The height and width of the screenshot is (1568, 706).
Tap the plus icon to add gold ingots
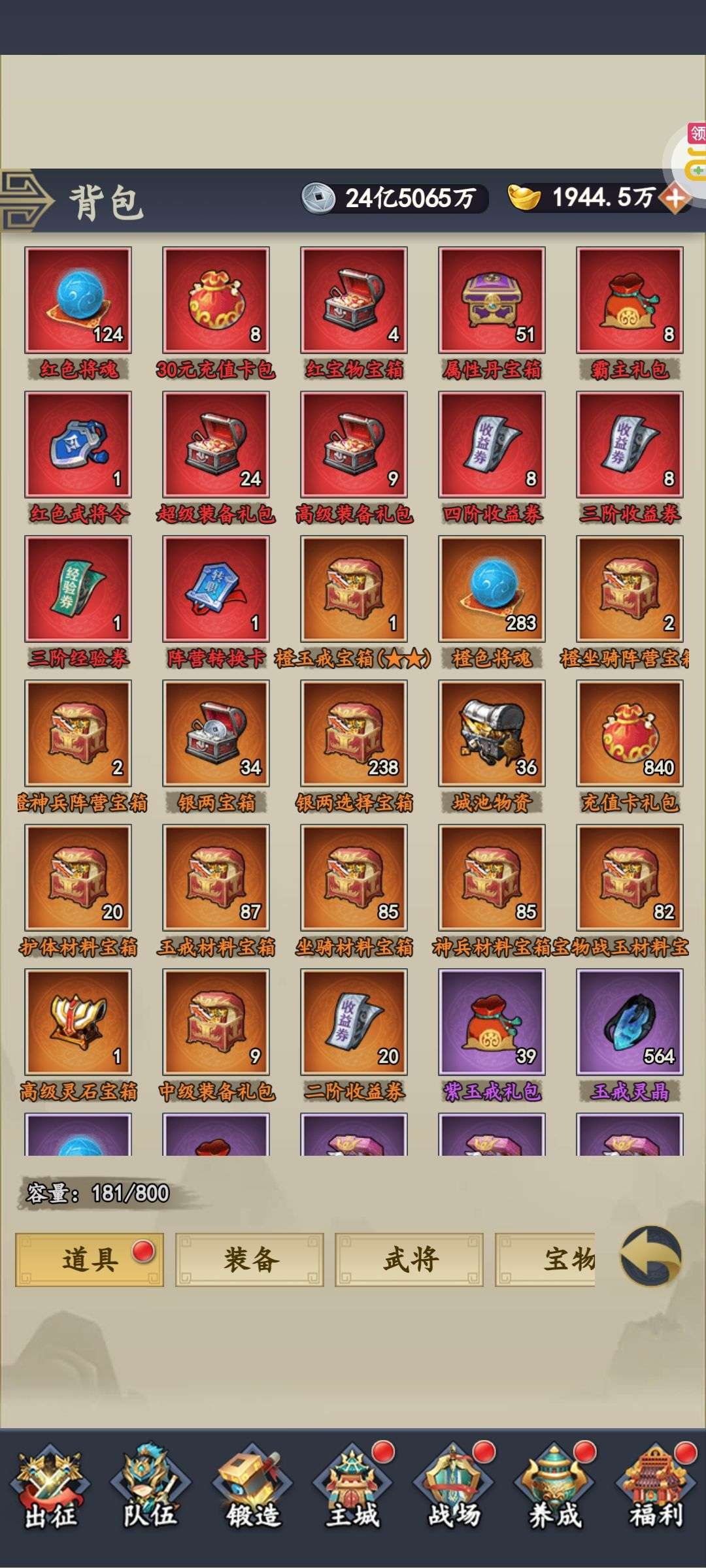[x=675, y=199]
